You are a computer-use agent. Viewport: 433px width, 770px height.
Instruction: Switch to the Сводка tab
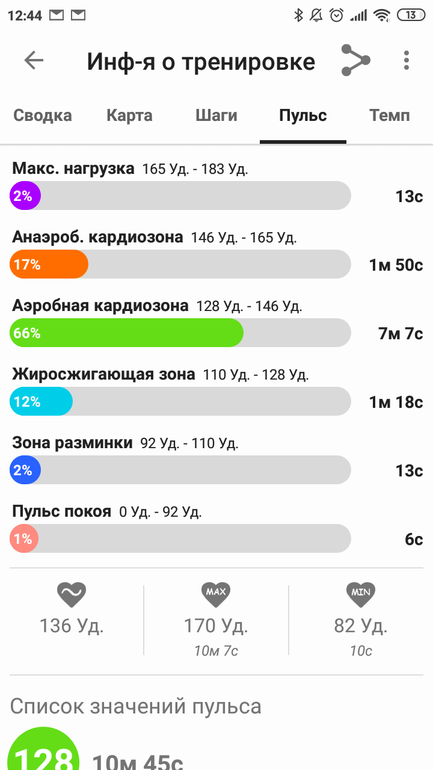(42, 116)
